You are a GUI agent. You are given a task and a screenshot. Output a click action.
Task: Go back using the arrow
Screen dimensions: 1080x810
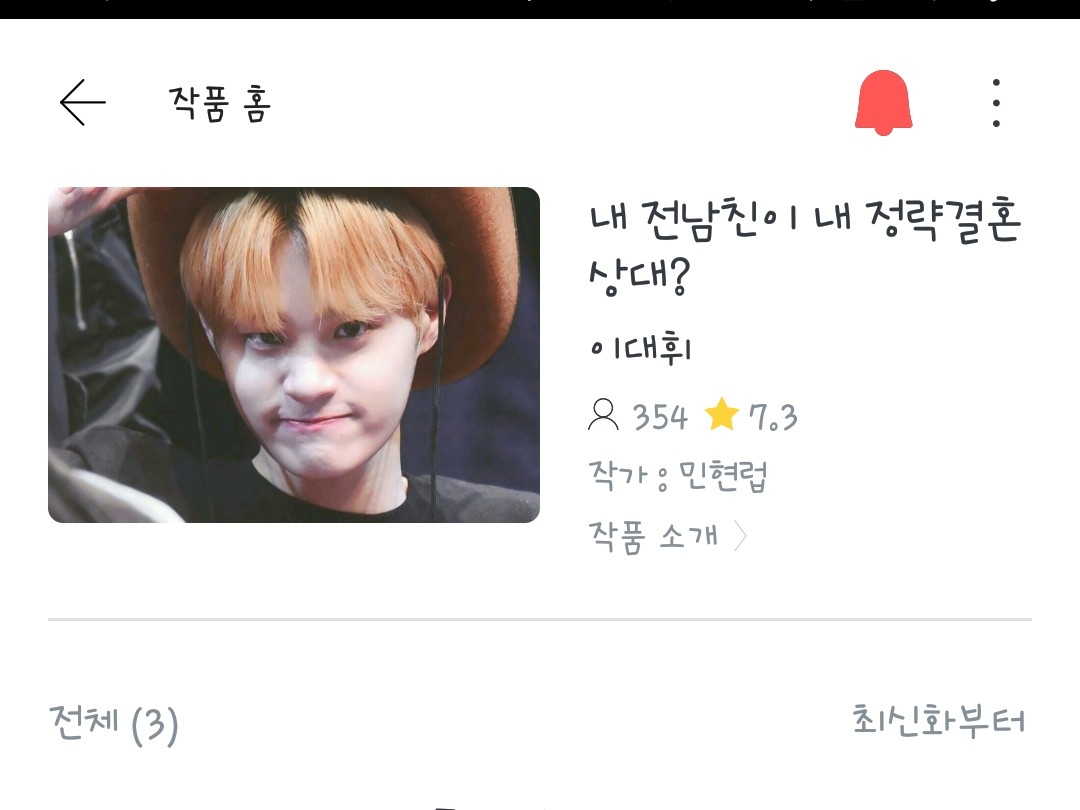tap(83, 103)
